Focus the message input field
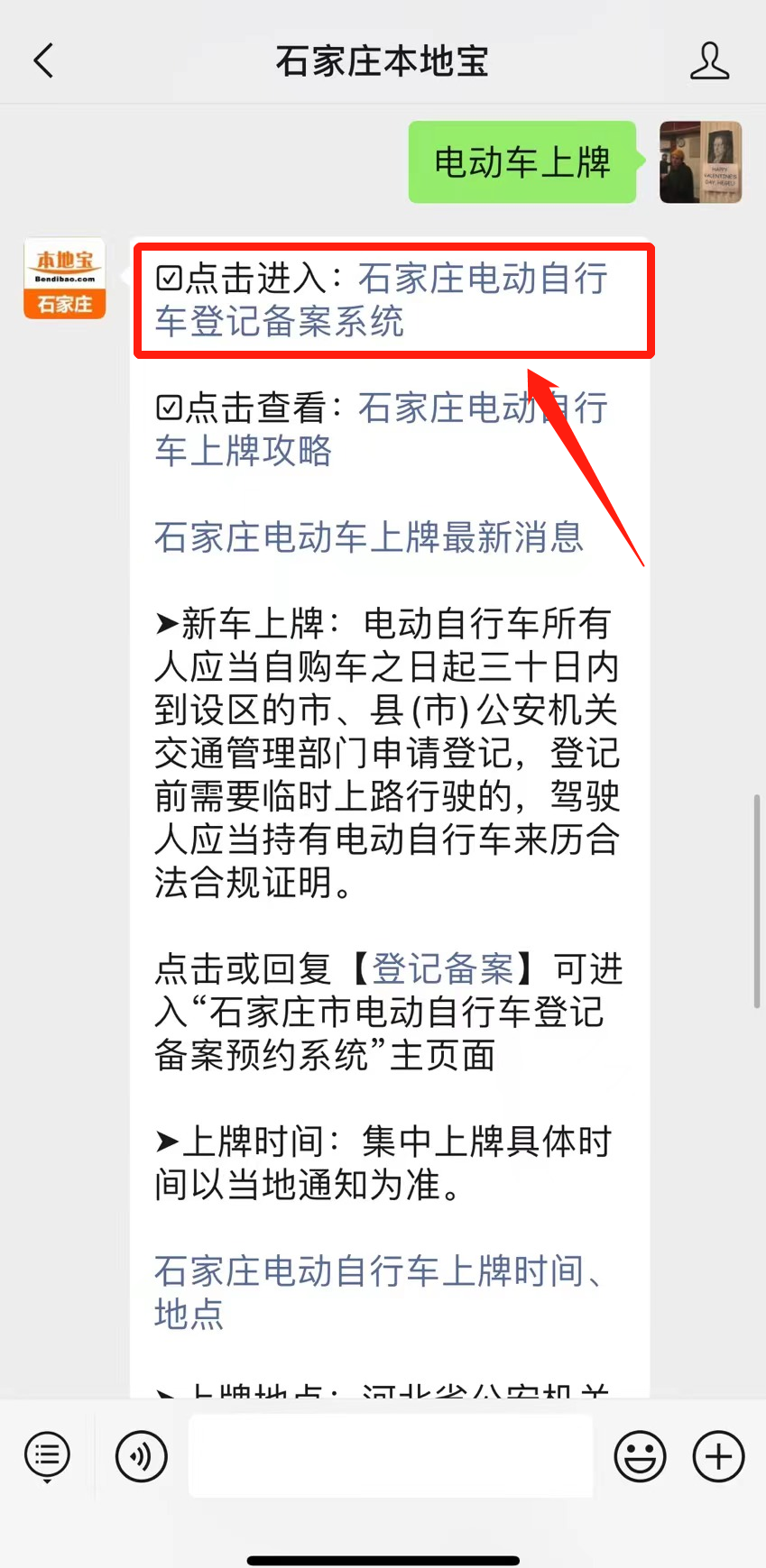 [x=390, y=1456]
